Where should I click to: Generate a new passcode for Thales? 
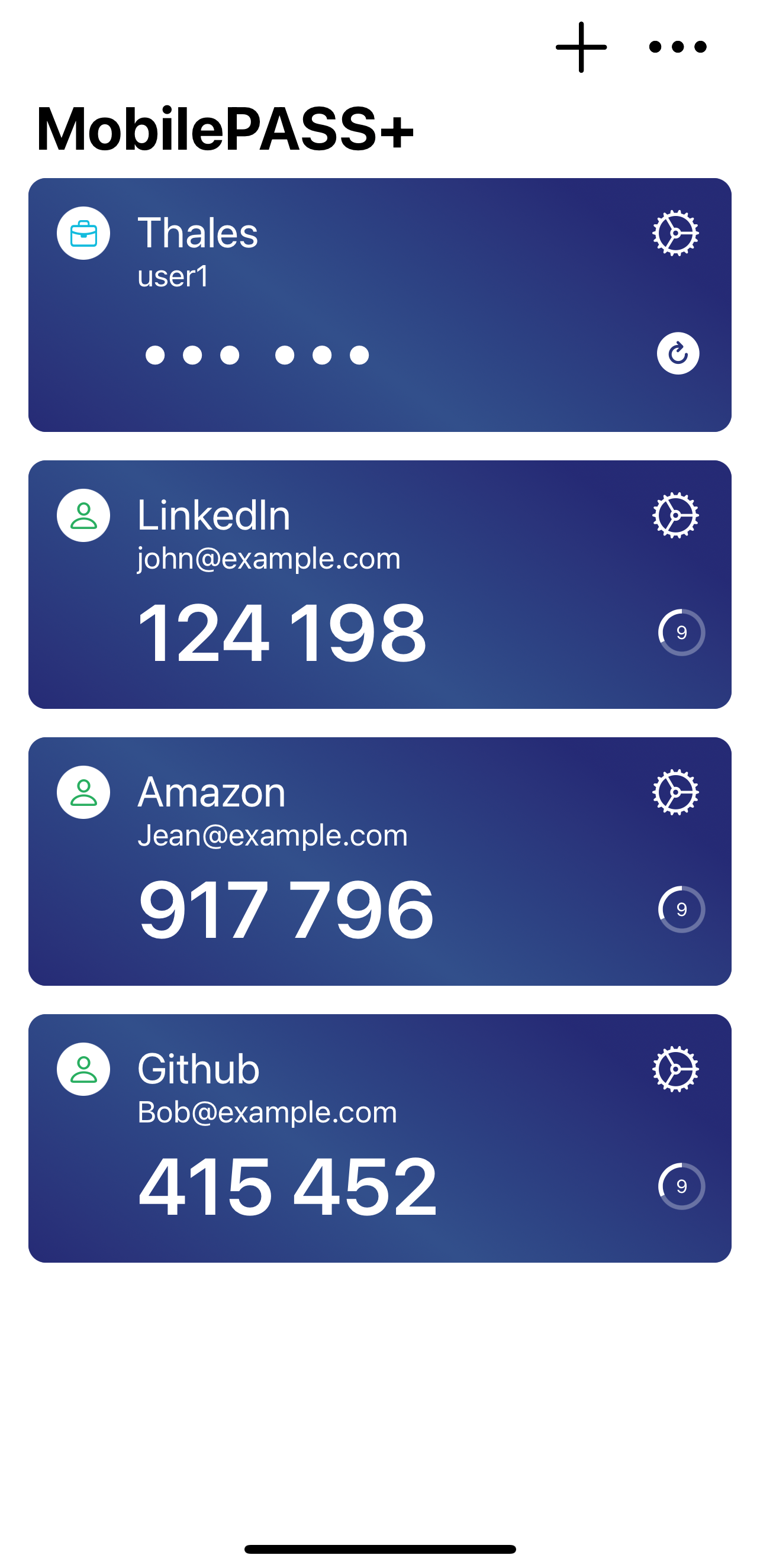pyautogui.click(x=678, y=353)
